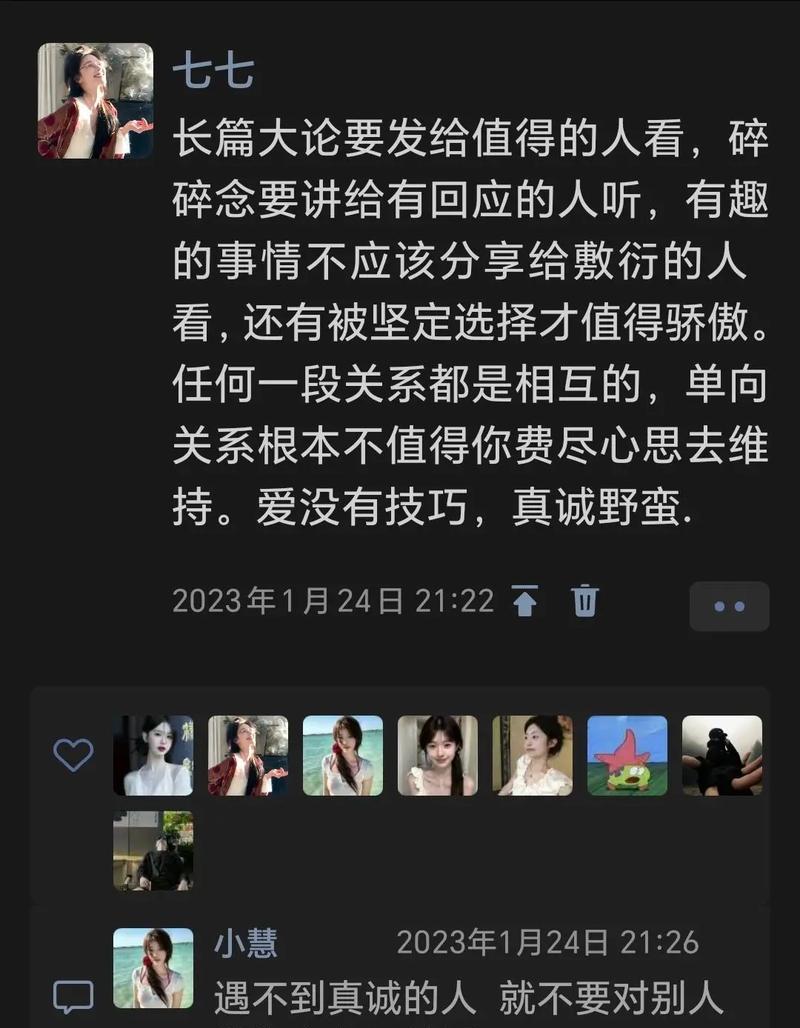Open 小慧's avatar beside her comment
This screenshot has width=800, height=1028.
(153, 967)
